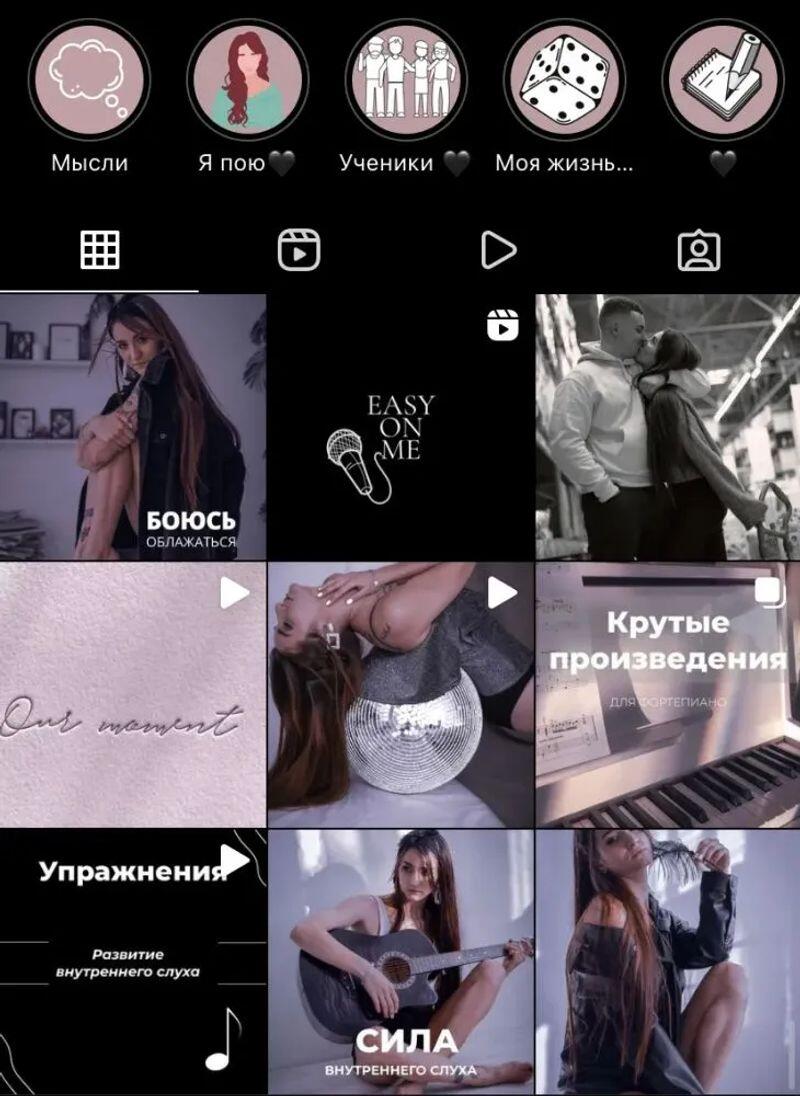
Task: Open the Сила внутреннего слуха guitar post
Action: 400,961
